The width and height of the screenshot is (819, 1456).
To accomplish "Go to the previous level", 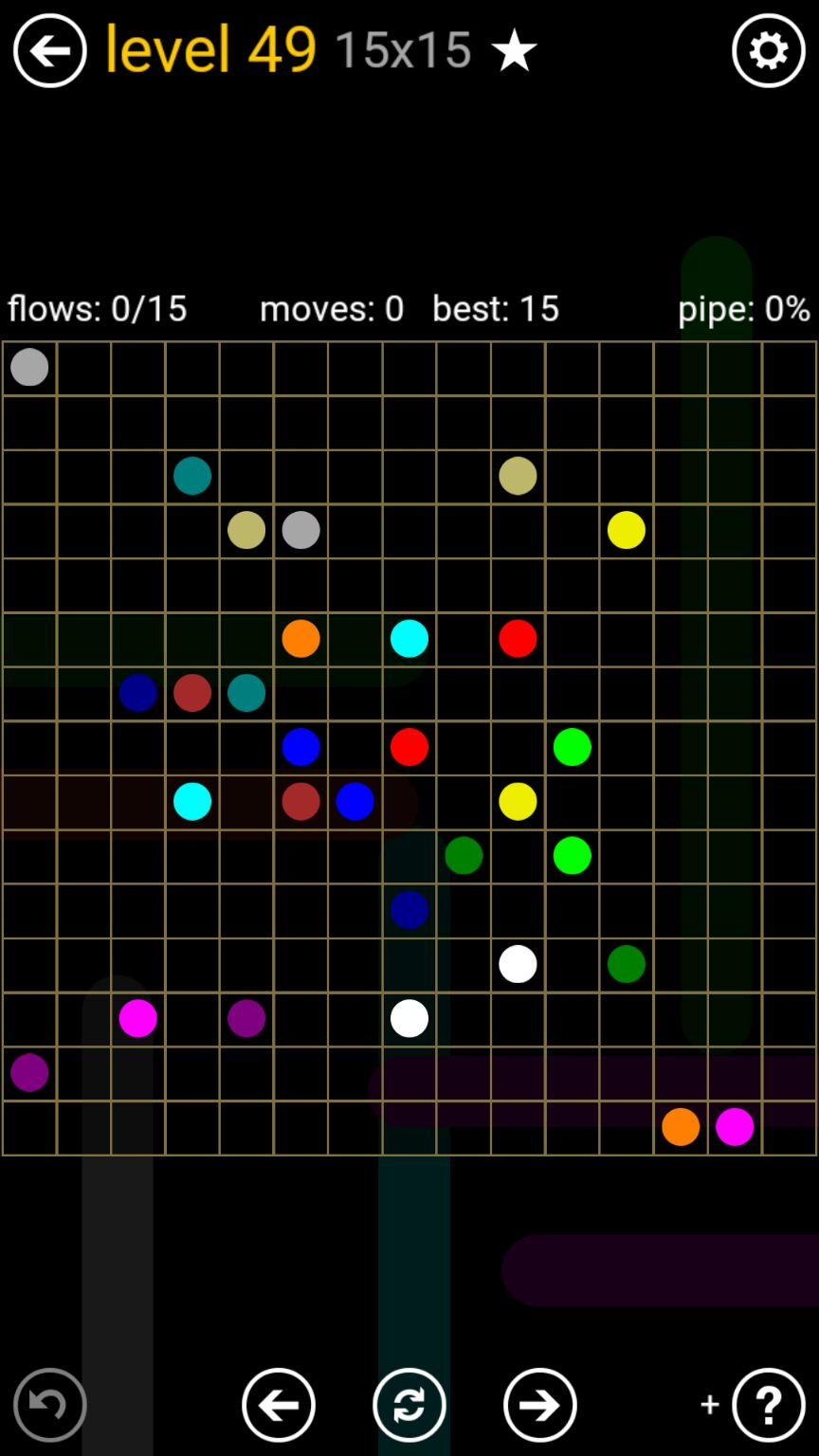I will tap(279, 1405).
